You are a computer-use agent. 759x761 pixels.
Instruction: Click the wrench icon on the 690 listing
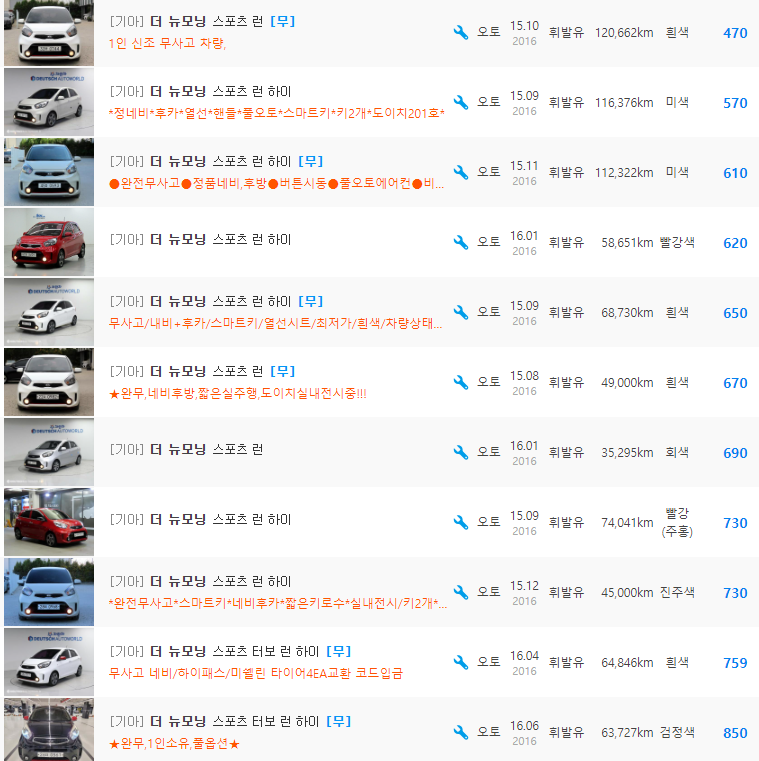(461, 451)
